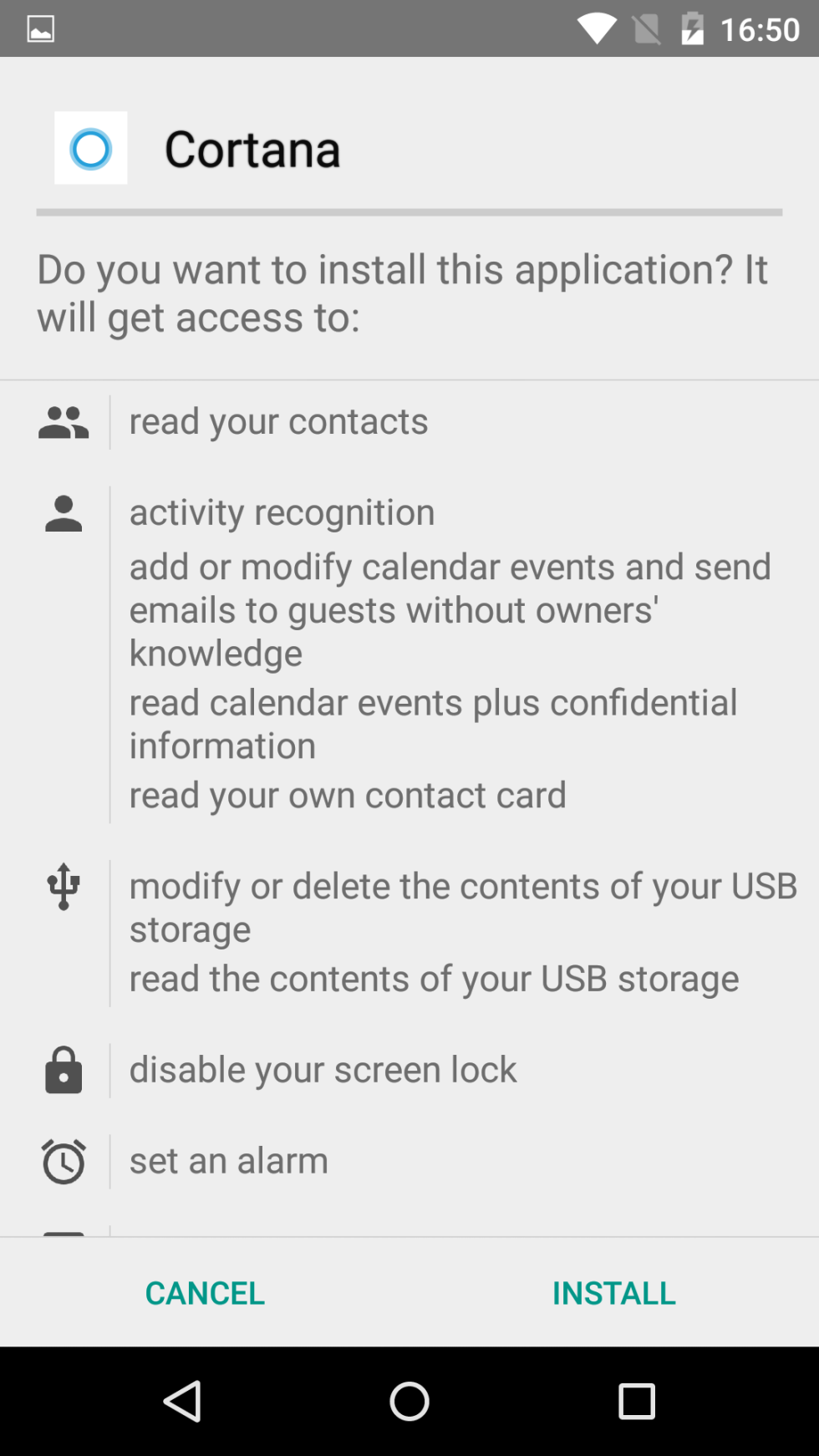Open the 'read your contacts' permission details
This screenshot has width=819, height=1456.
278,422
